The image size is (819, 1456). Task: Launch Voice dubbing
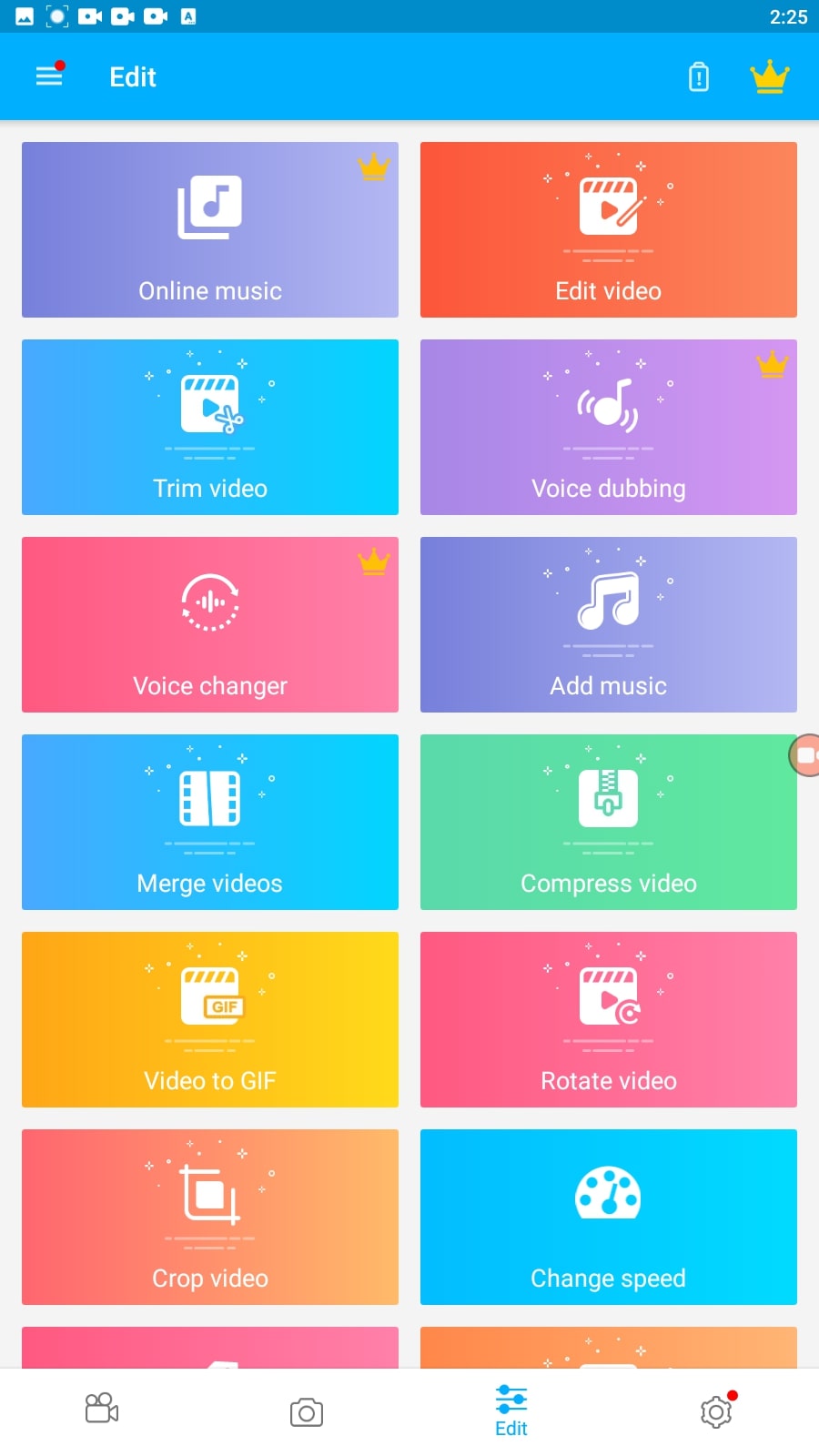pyautogui.click(x=609, y=427)
